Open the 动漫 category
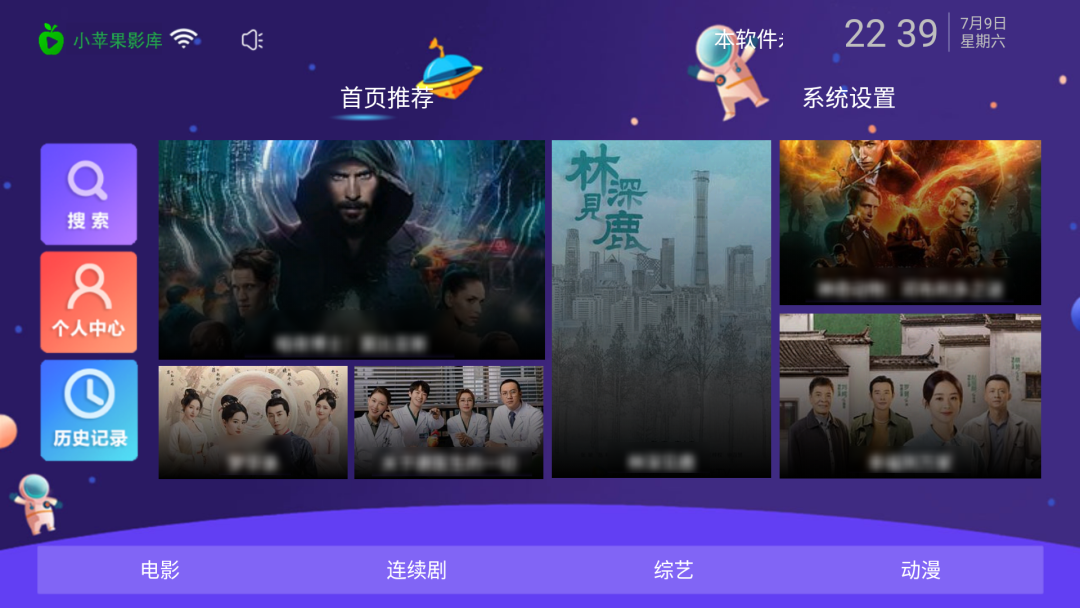 [920, 570]
